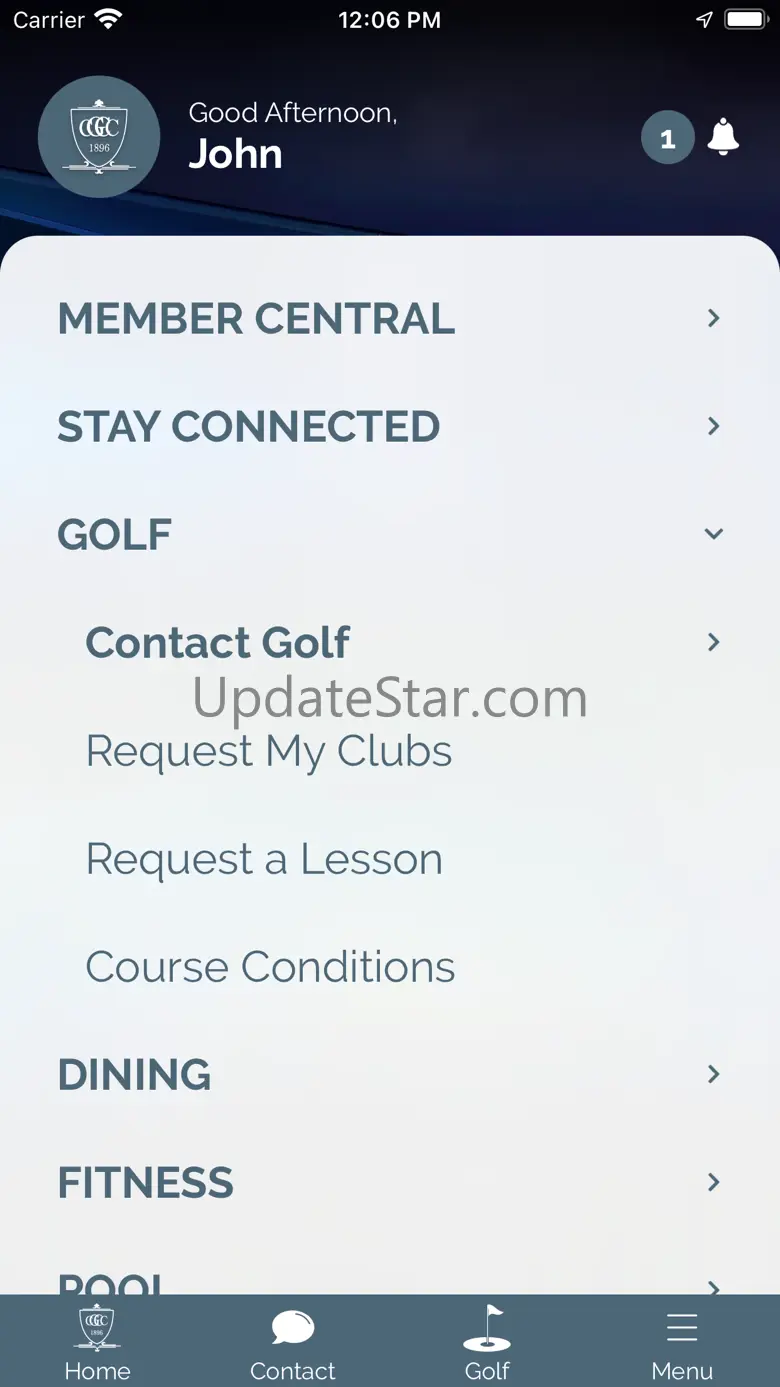Open the notifications bell
This screenshot has height=1387, width=780.
(722, 137)
